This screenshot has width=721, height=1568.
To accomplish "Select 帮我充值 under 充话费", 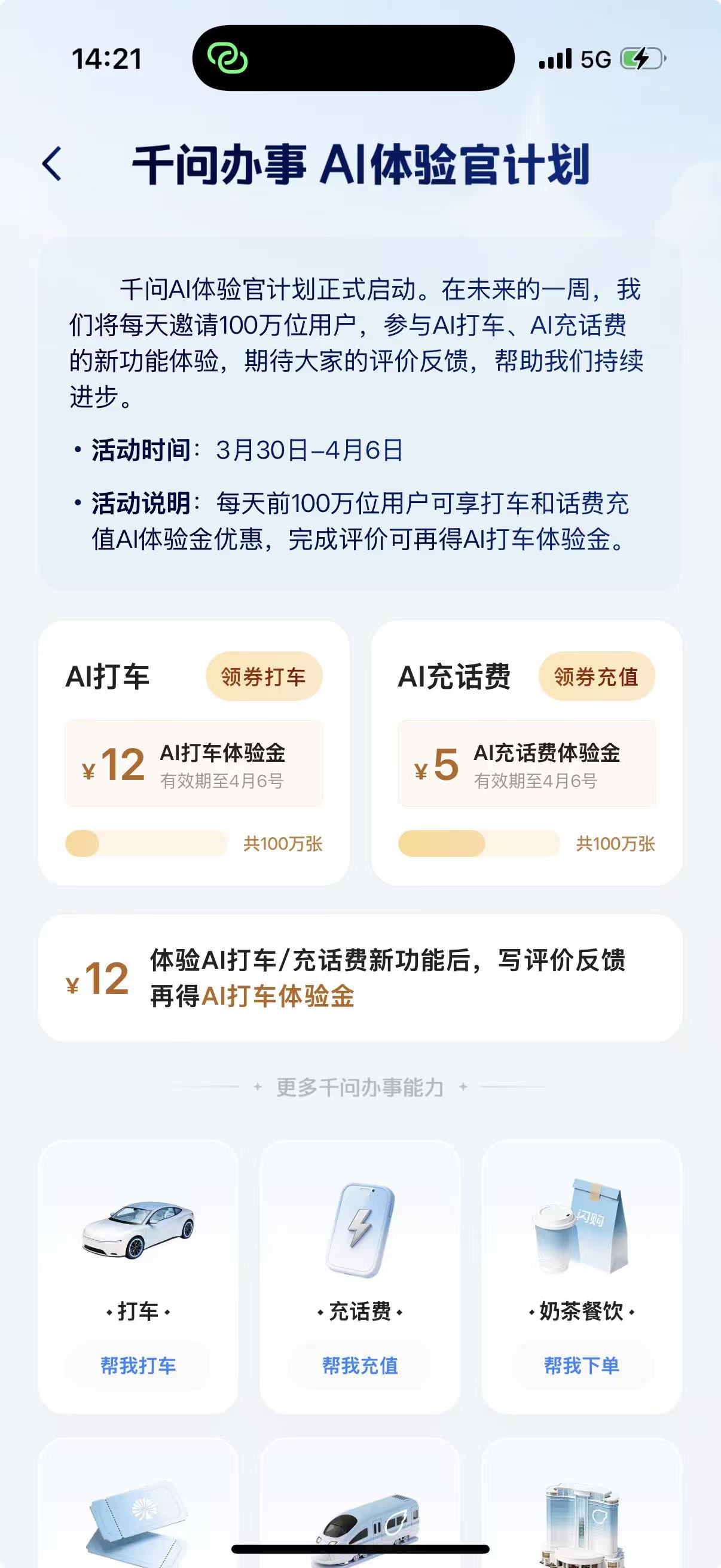I will pyautogui.click(x=359, y=1365).
